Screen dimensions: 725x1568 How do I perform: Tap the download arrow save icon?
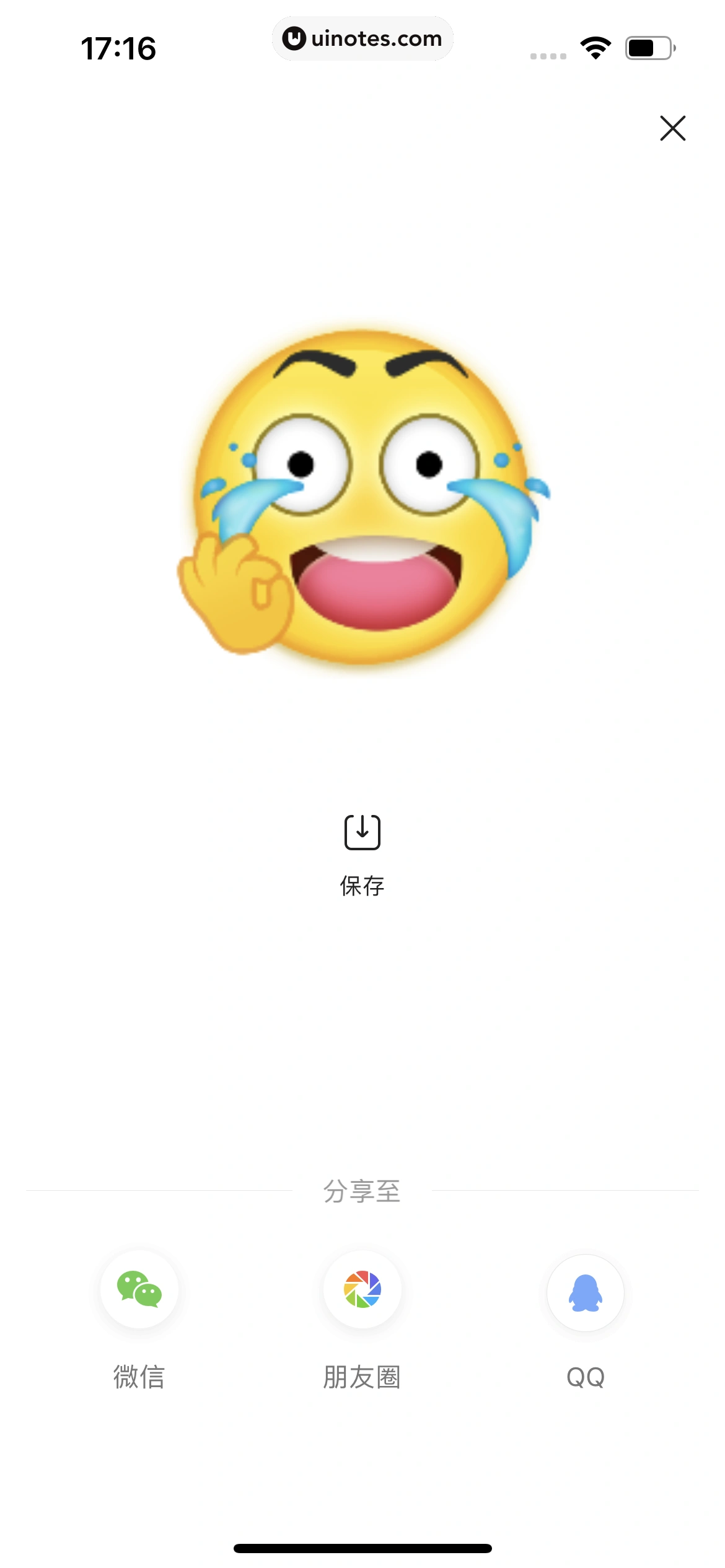[x=362, y=833]
